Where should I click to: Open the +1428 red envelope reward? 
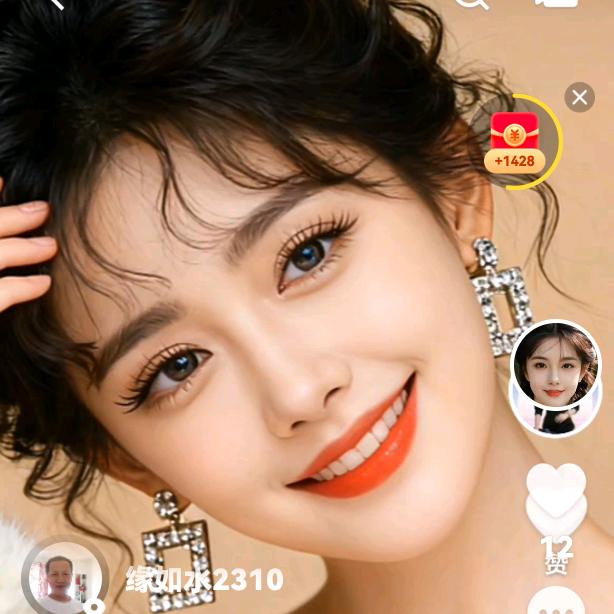point(515,141)
